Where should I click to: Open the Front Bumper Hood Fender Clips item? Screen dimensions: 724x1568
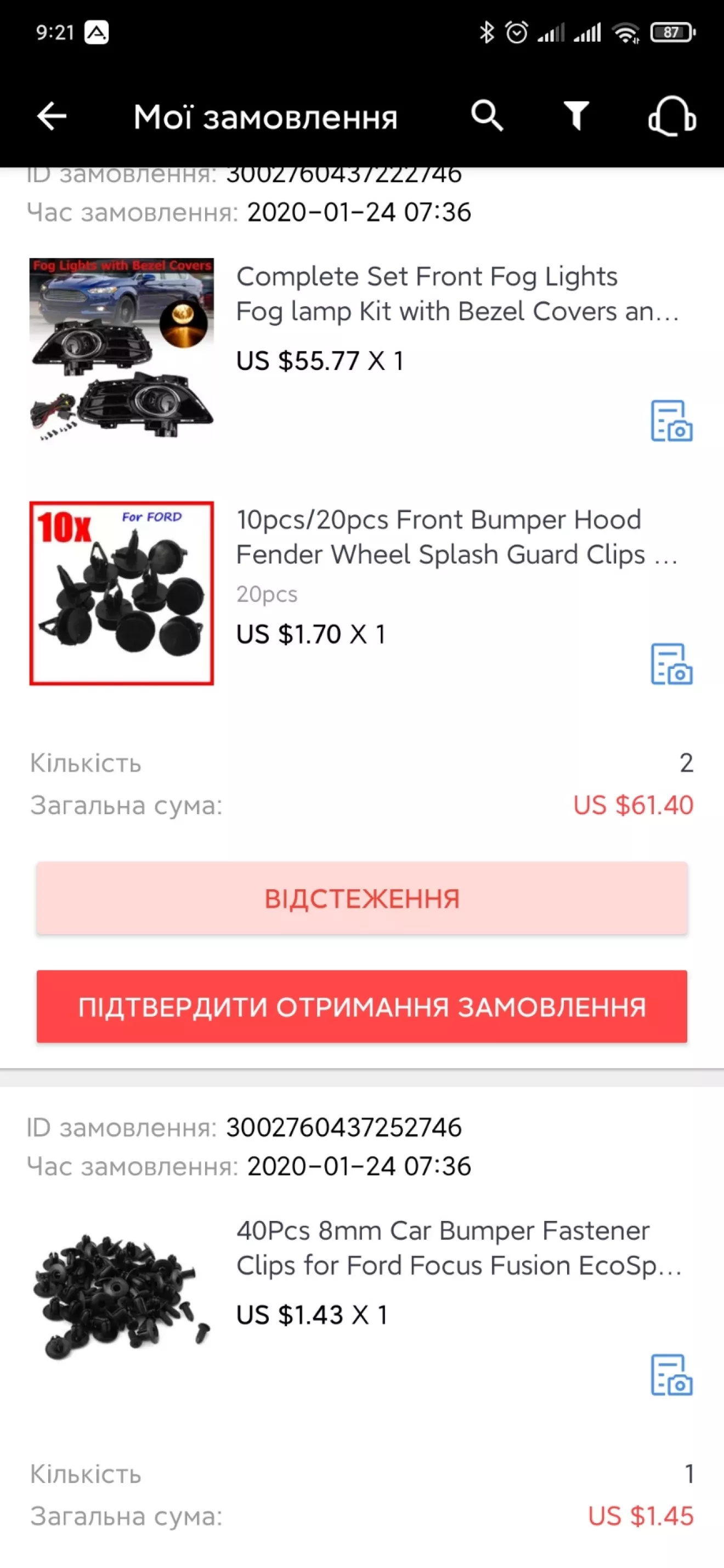(457, 537)
